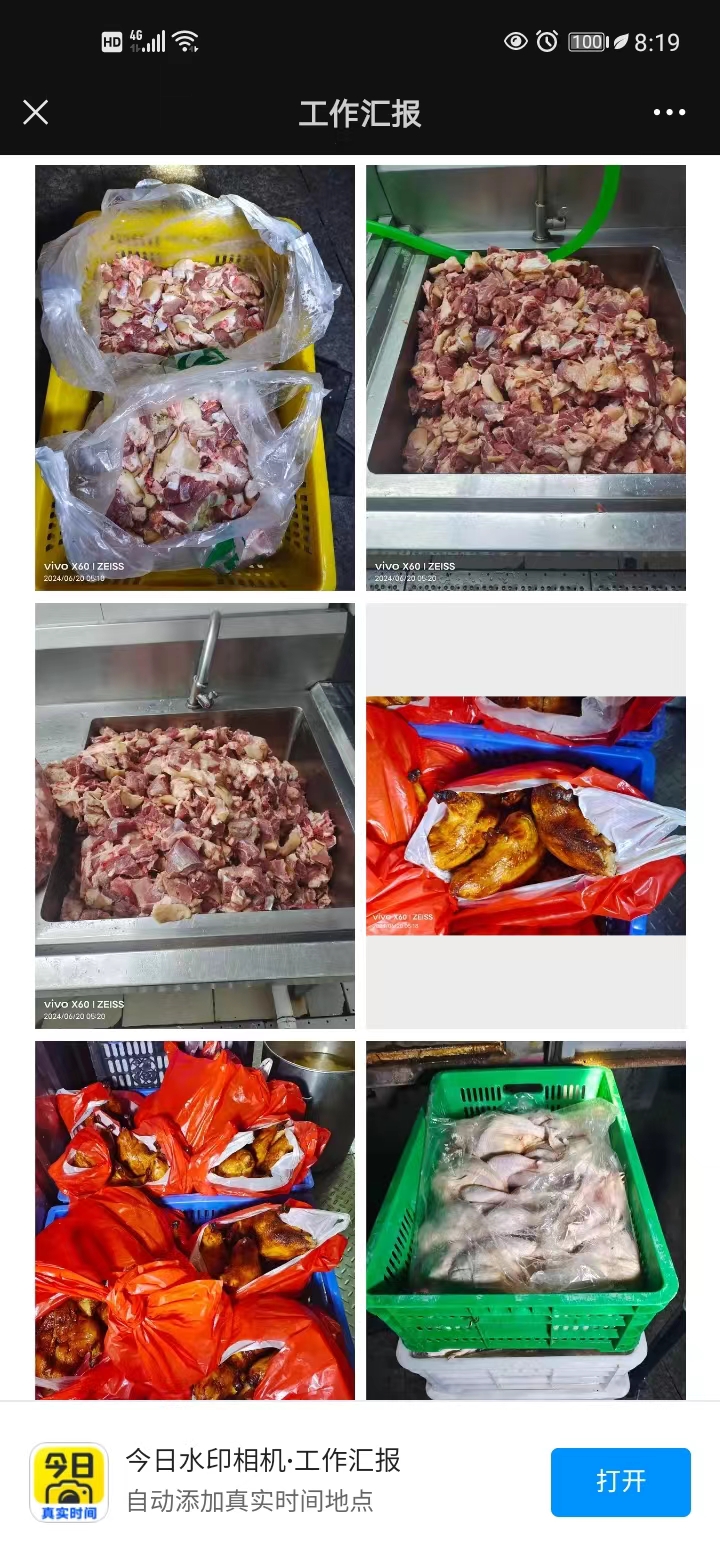Open photo of meat in sink with faucet
The width and height of the screenshot is (720, 1560).
195,815
